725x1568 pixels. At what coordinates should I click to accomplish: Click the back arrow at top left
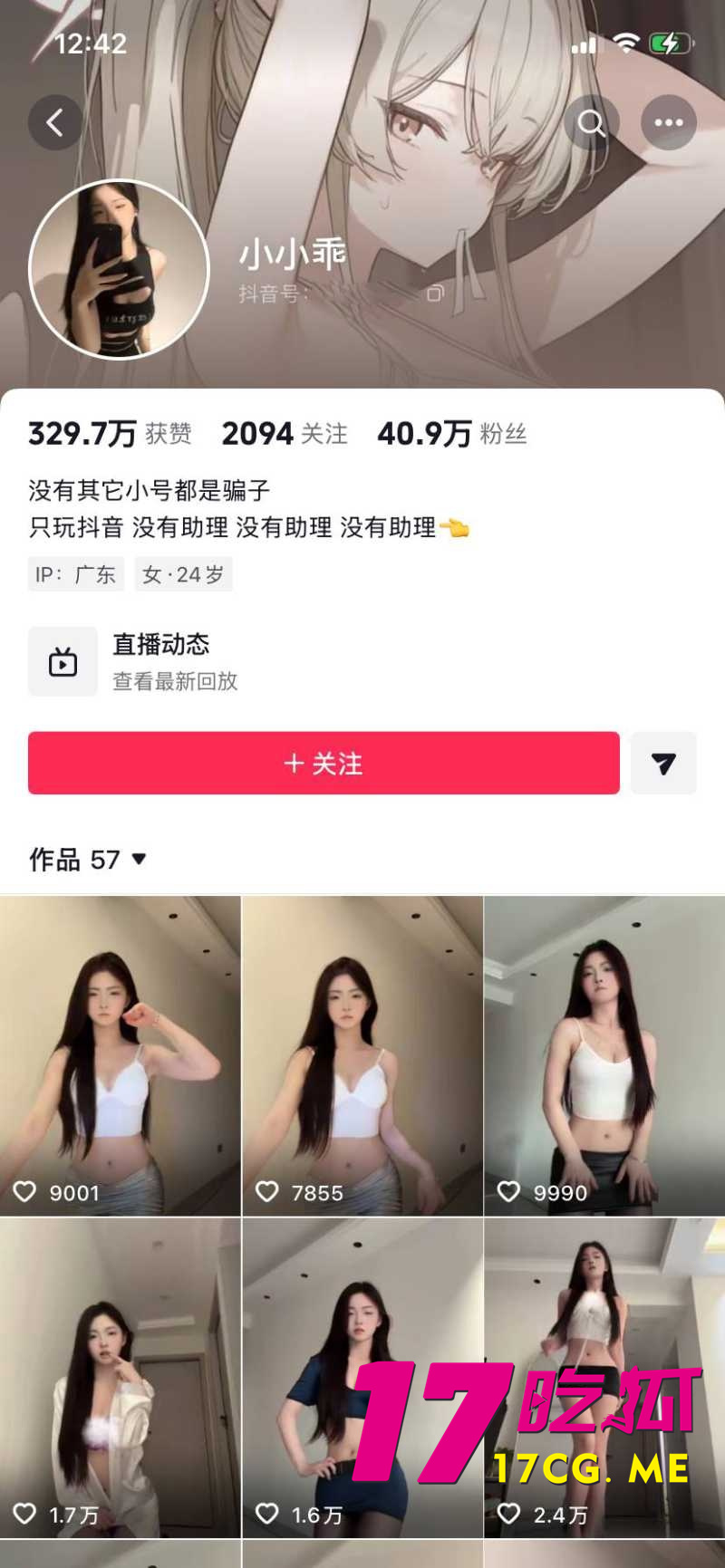click(55, 121)
